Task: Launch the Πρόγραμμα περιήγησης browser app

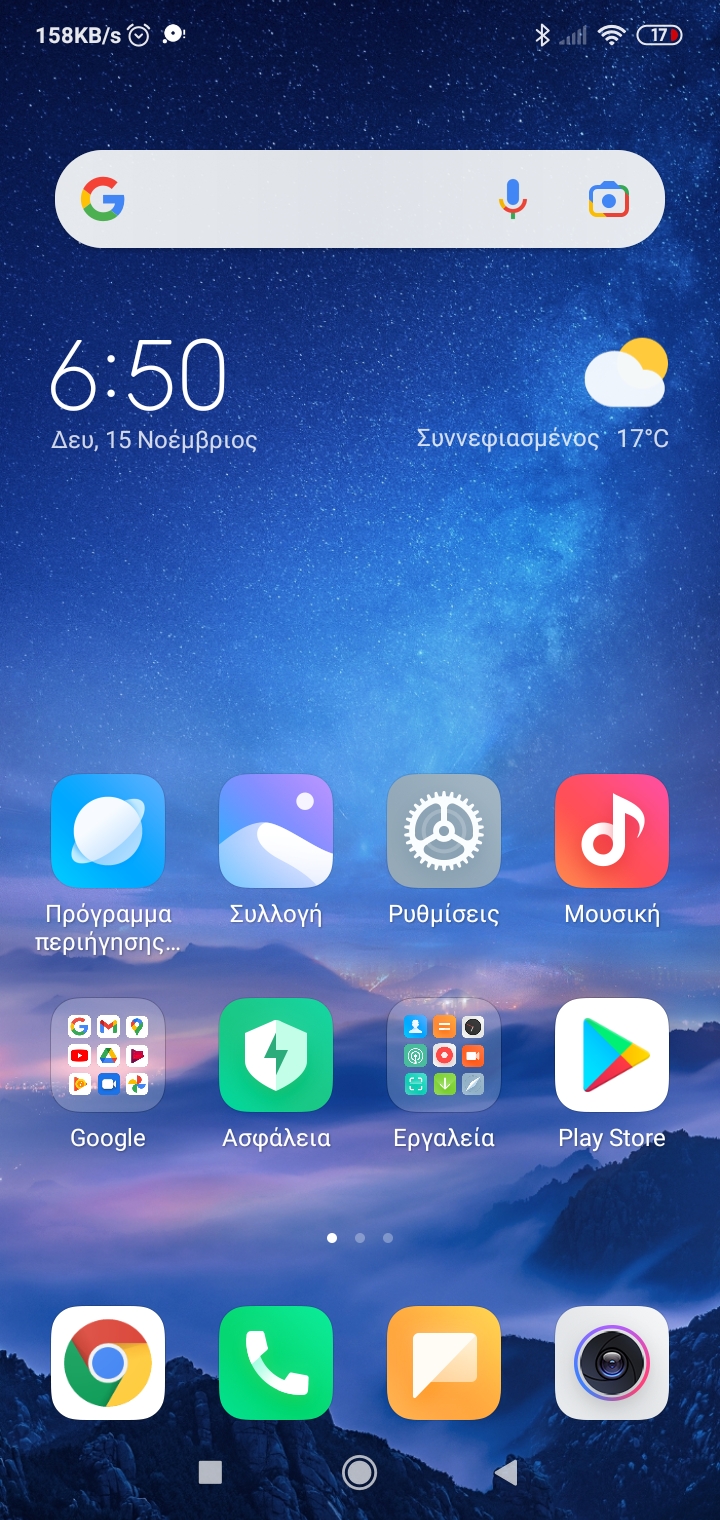Action: click(x=108, y=831)
